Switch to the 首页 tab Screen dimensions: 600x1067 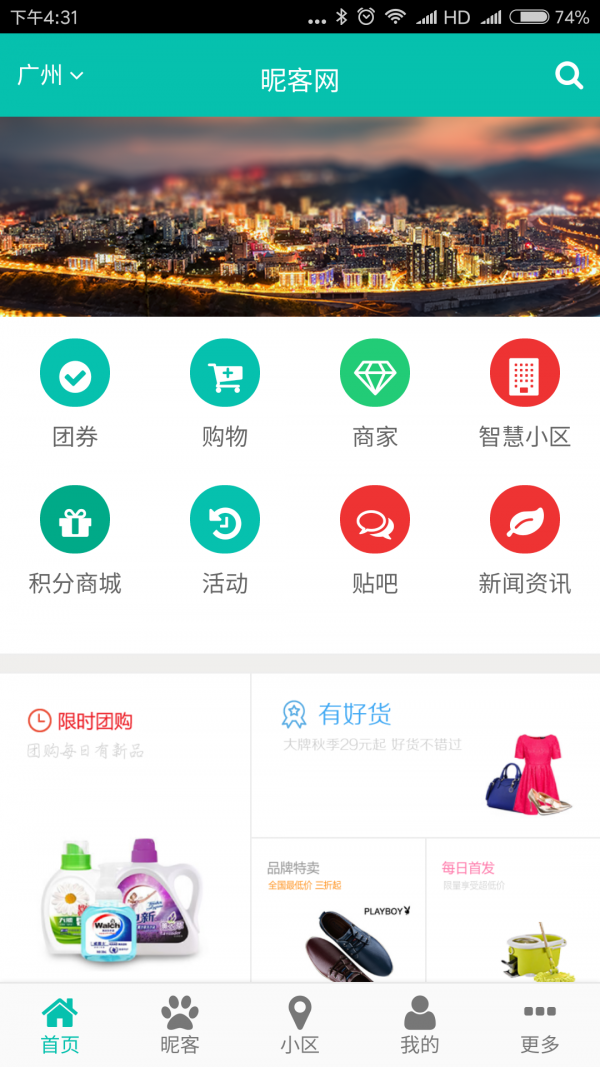click(x=60, y=1026)
